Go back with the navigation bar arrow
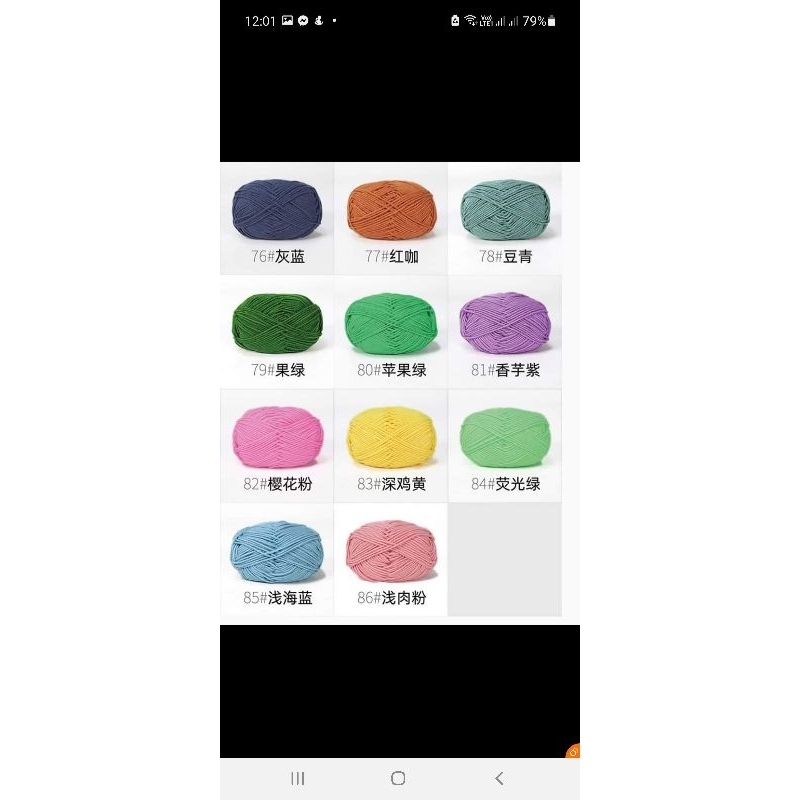Viewport: 800px width, 800px height. point(499,778)
